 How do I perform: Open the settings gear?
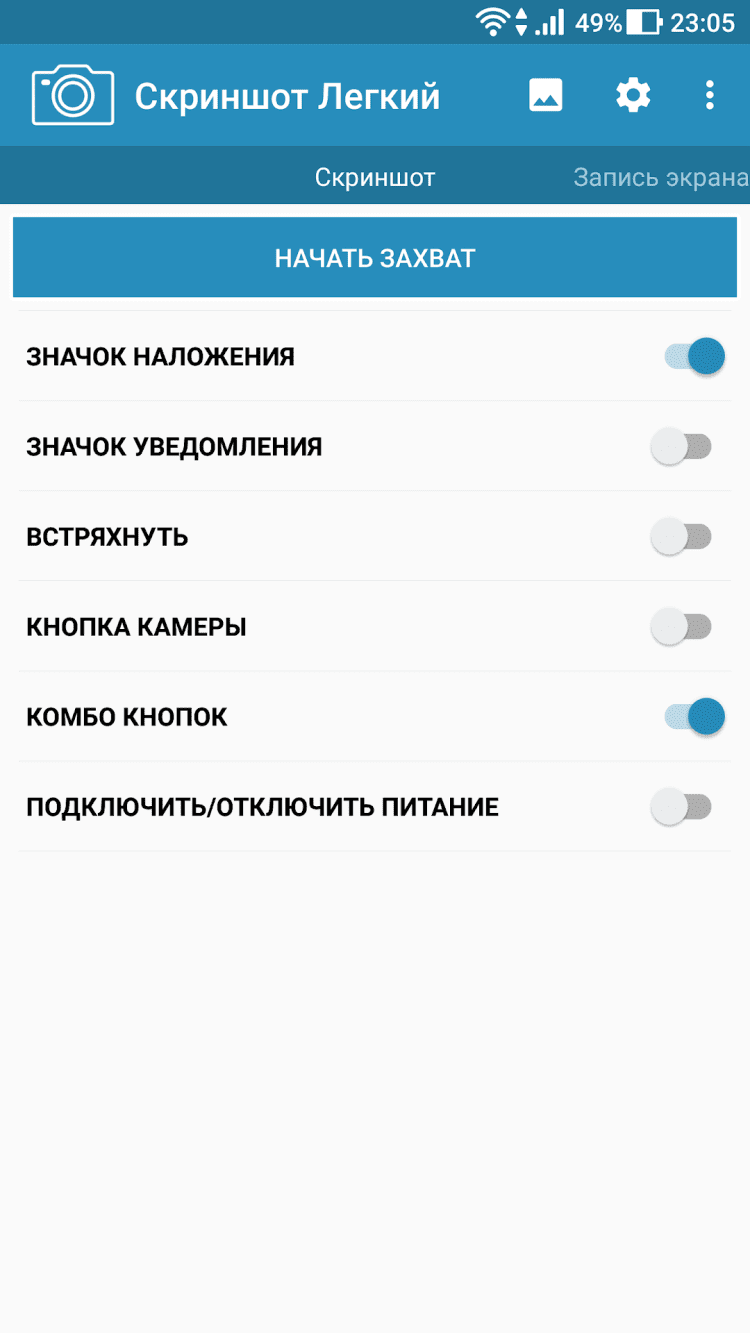(633, 96)
